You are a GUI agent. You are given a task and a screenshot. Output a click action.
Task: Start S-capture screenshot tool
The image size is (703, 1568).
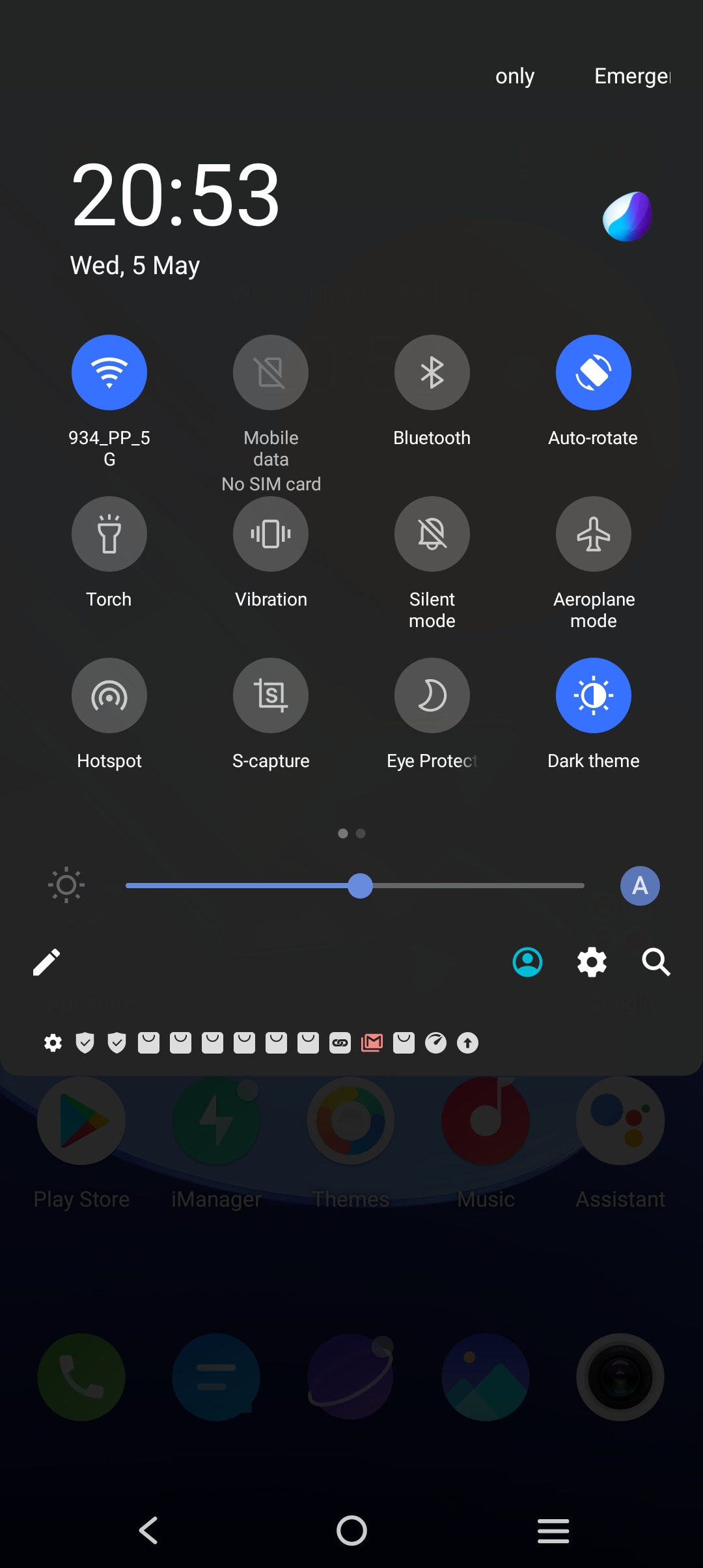[271, 695]
